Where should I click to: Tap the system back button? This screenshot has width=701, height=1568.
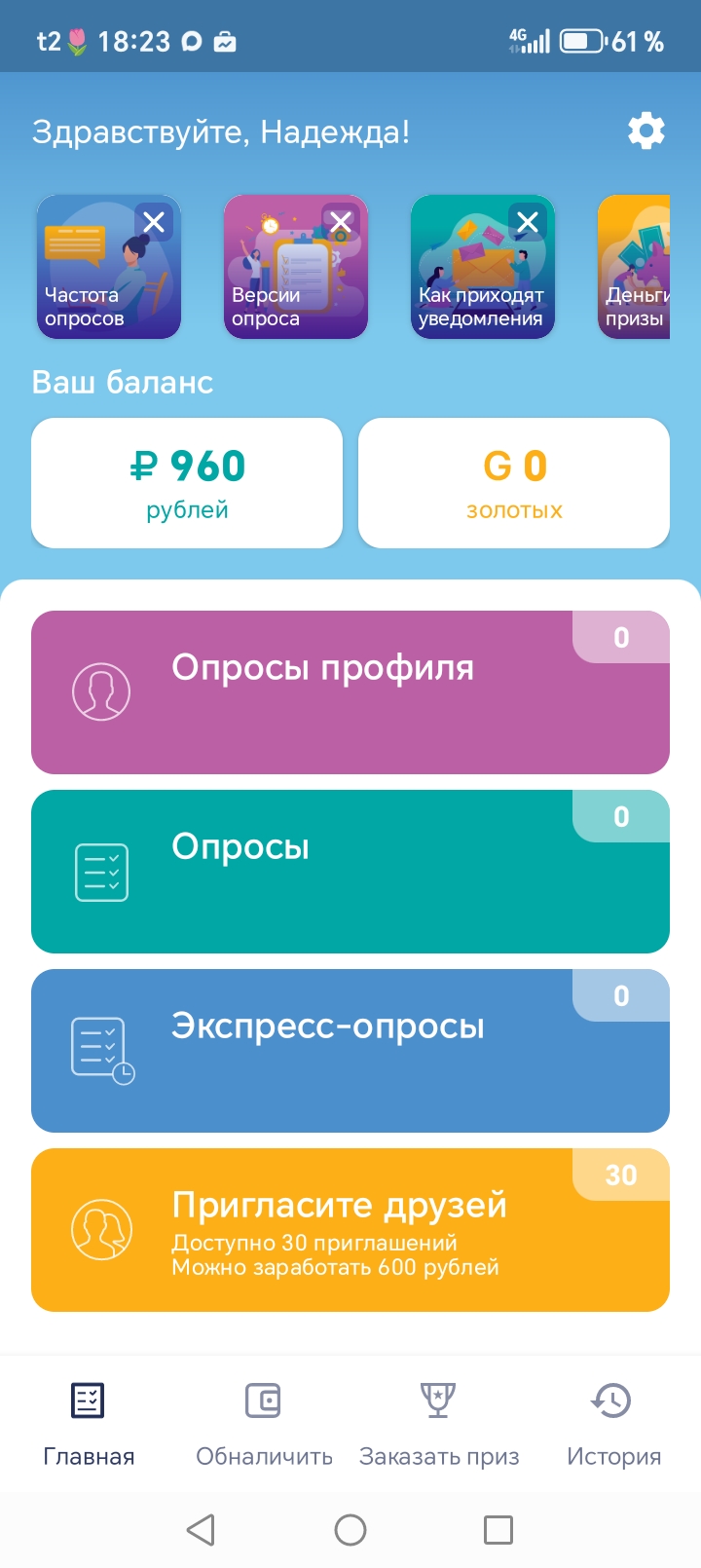pos(201,1530)
